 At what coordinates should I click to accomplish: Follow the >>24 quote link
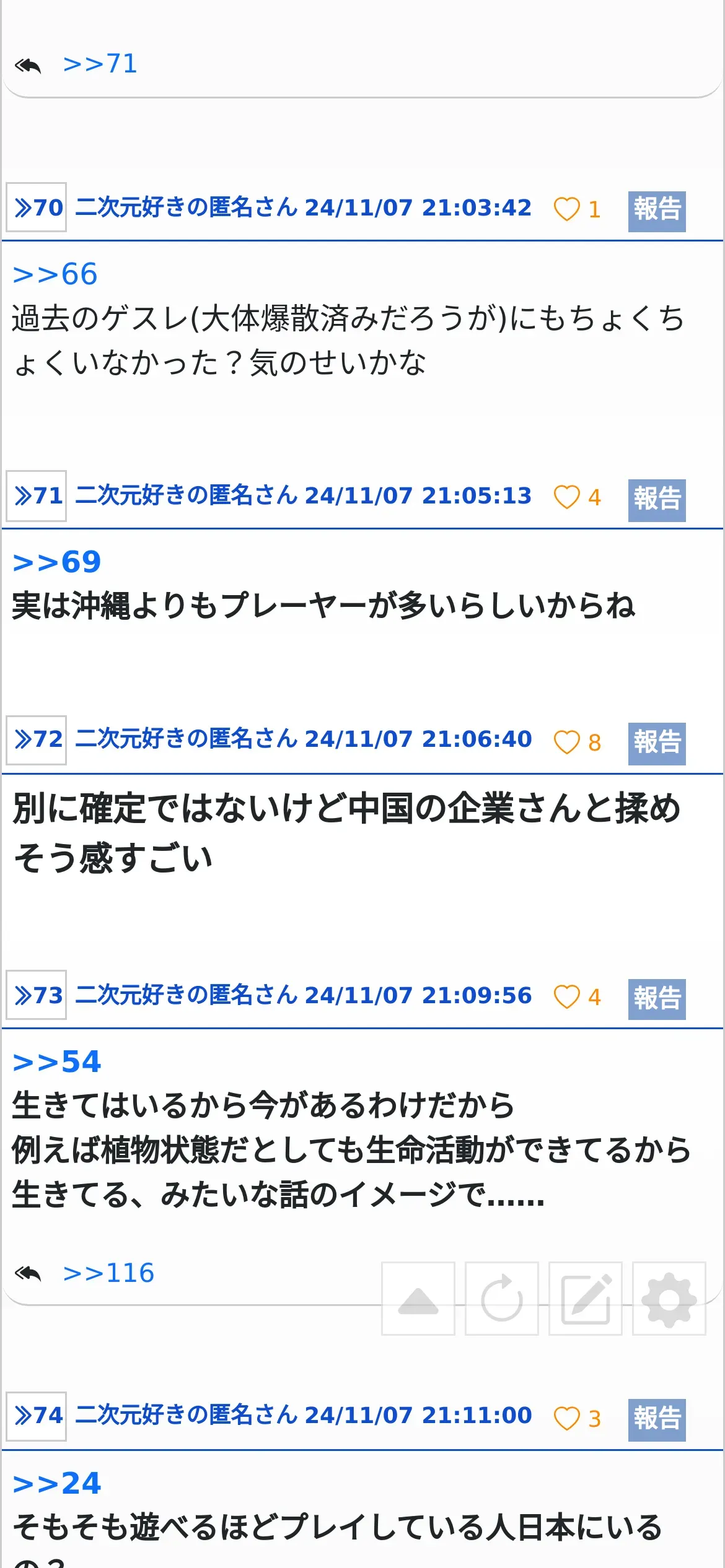point(56,1483)
